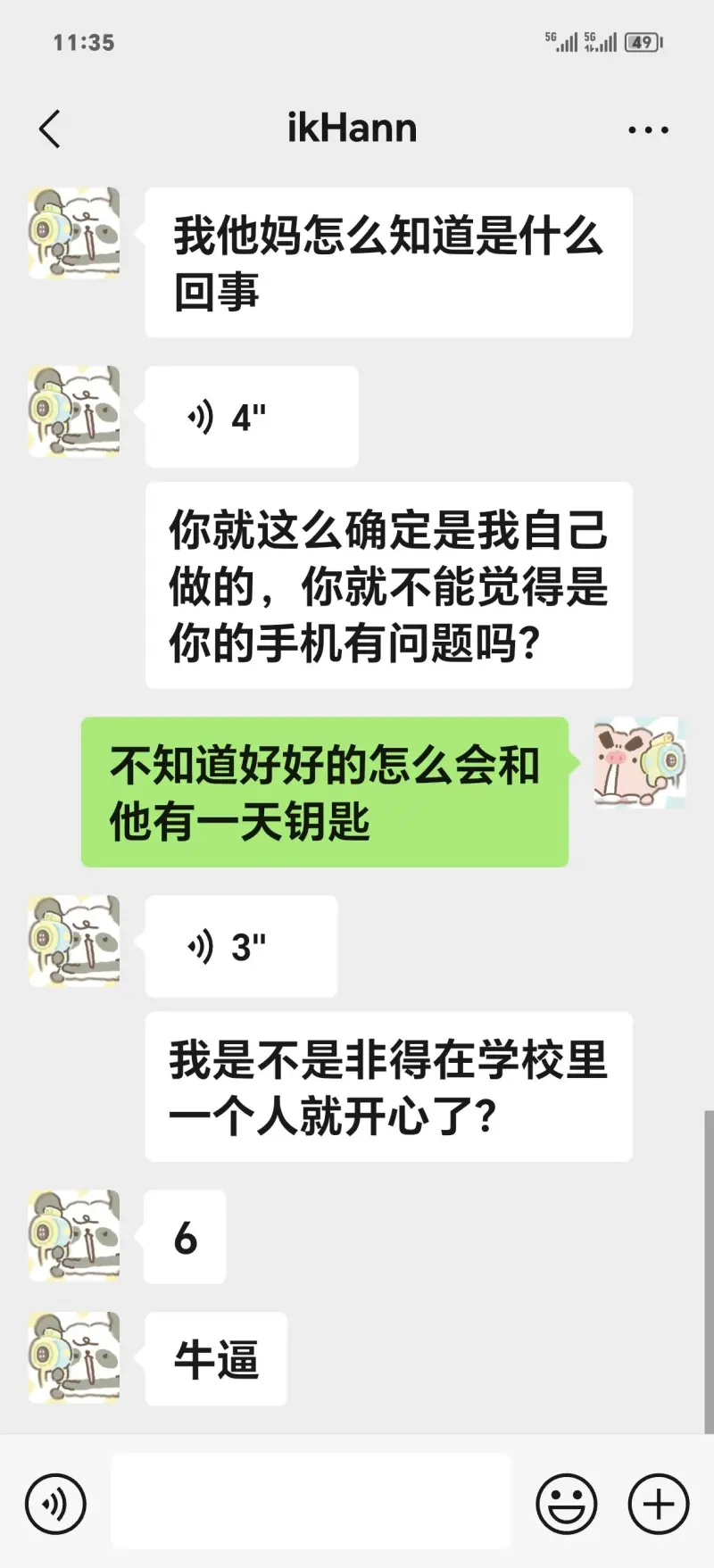The width and height of the screenshot is (714, 1568).
Task: Tap the message text input field
Action: tap(311, 1504)
